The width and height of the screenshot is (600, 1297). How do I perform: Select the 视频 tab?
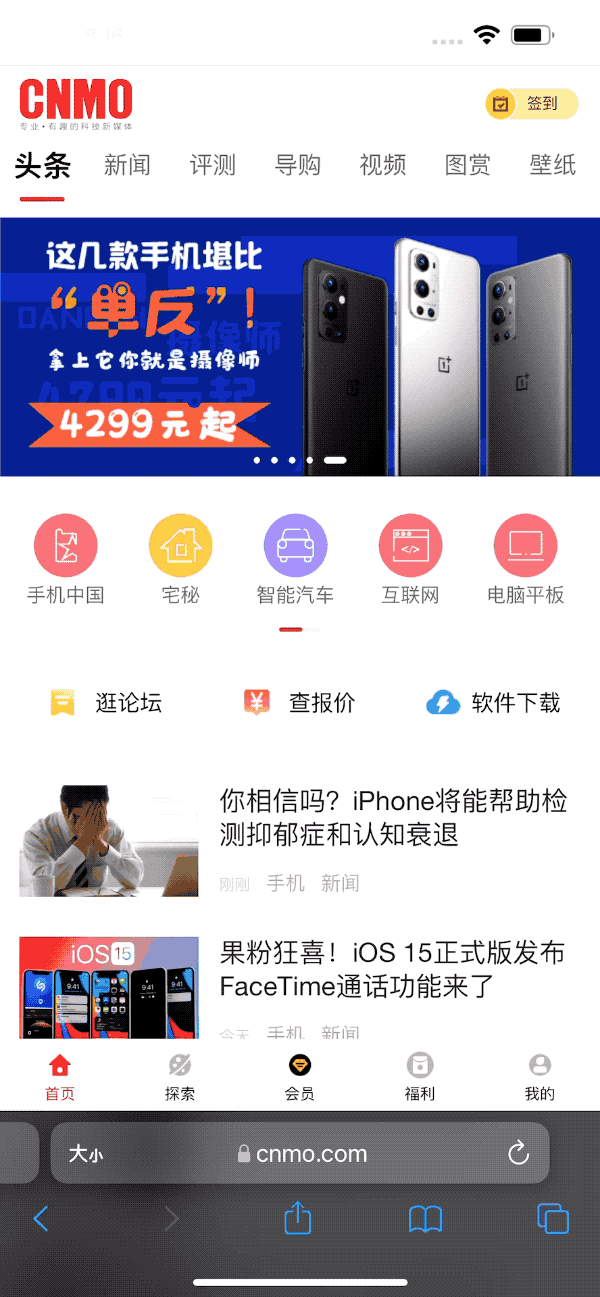click(383, 165)
